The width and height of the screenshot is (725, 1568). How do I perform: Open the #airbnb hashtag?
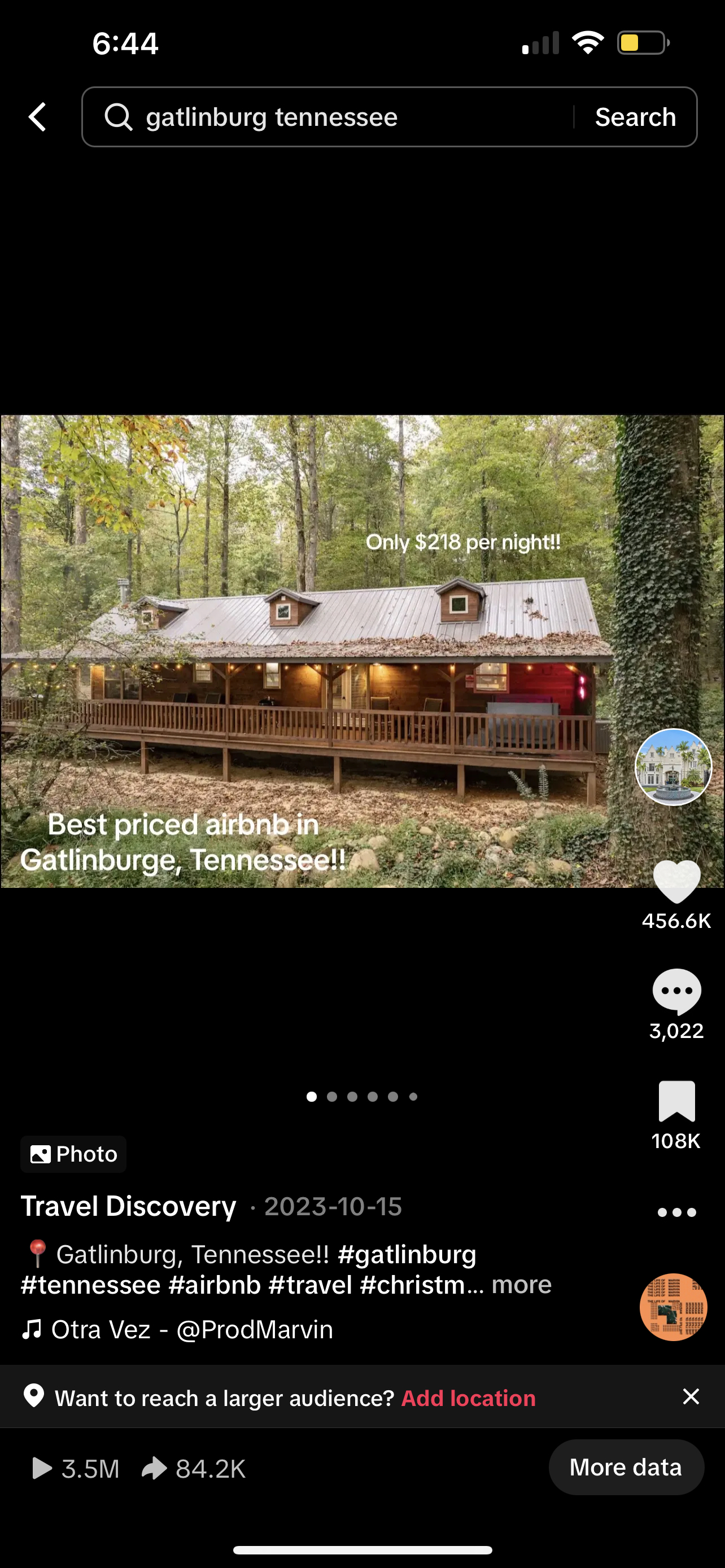214,1285
